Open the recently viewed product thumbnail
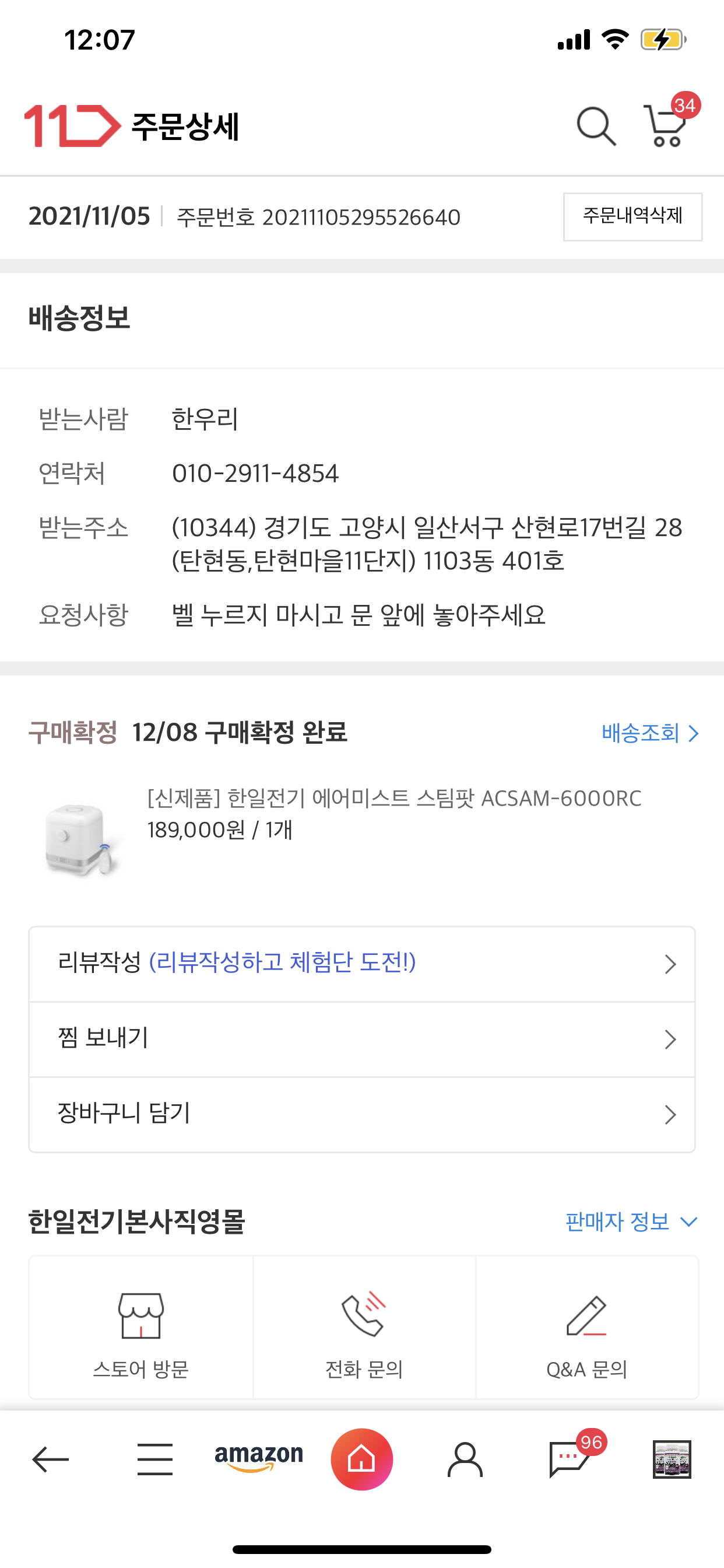Image resolution: width=724 pixels, height=1568 pixels. coord(672,1459)
